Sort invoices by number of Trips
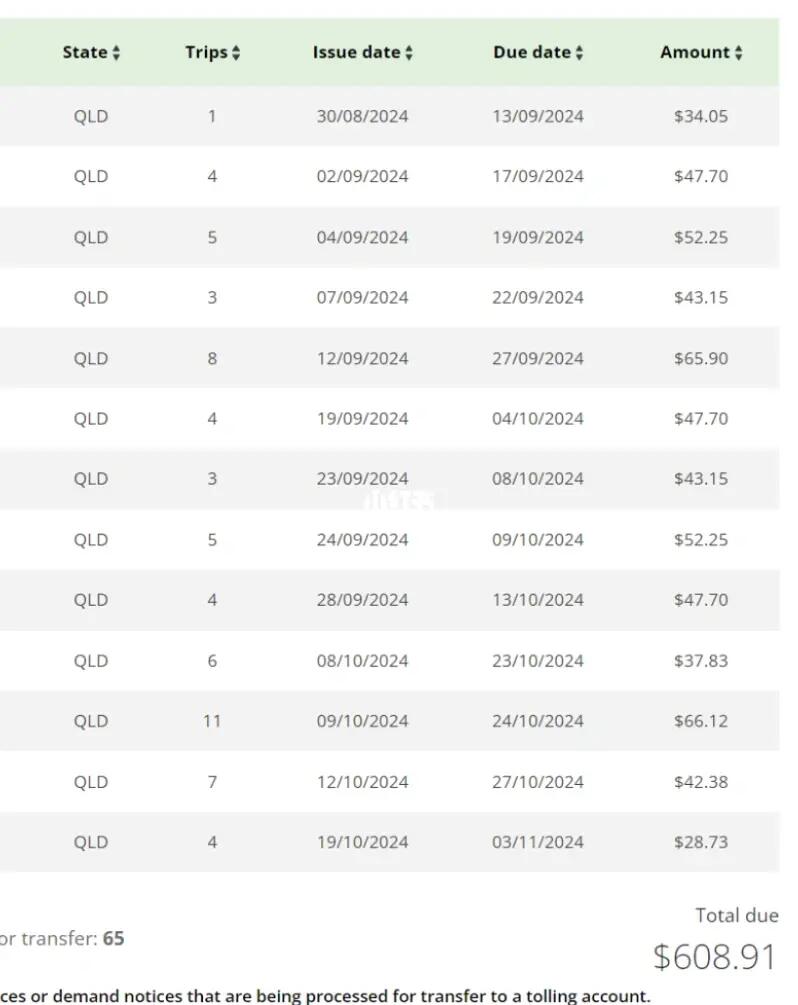Image resolution: width=798 pixels, height=1005 pixels. tap(212, 53)
